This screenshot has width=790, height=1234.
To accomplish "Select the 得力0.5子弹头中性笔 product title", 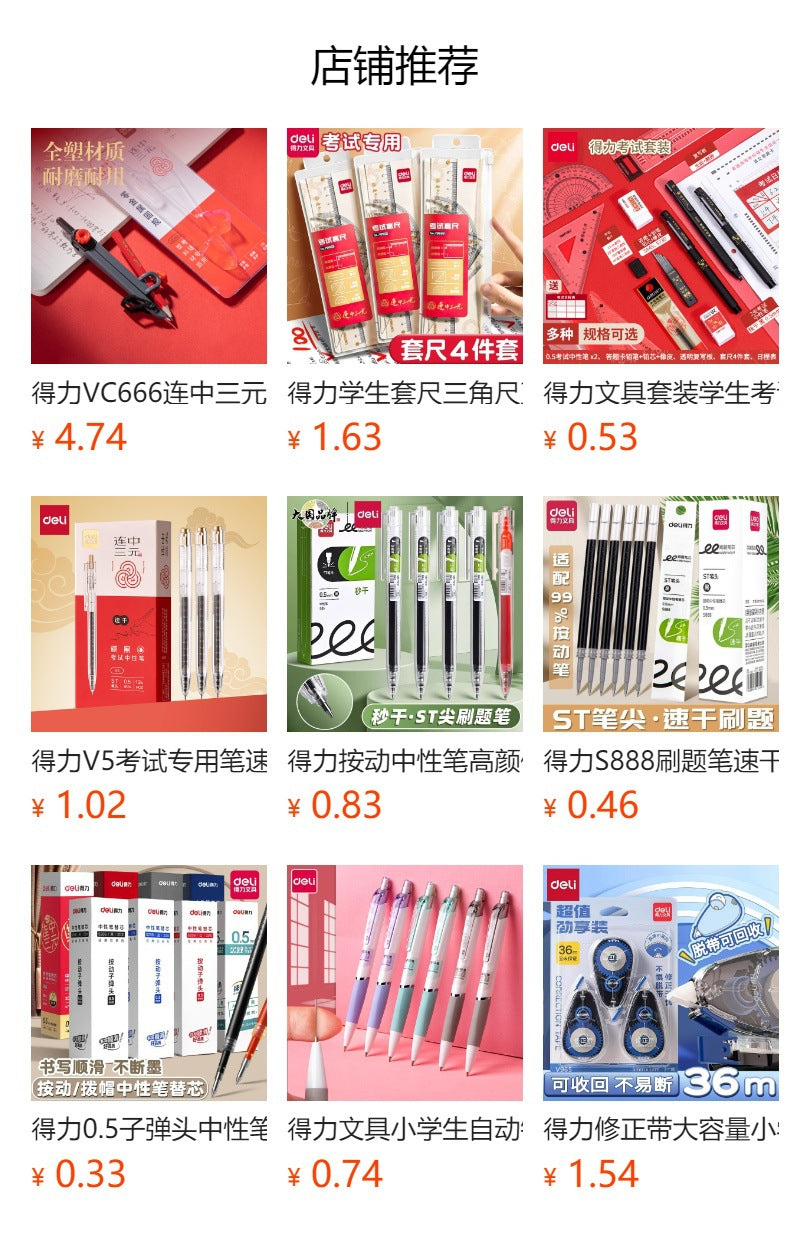I will click(x=149, y=1130).
